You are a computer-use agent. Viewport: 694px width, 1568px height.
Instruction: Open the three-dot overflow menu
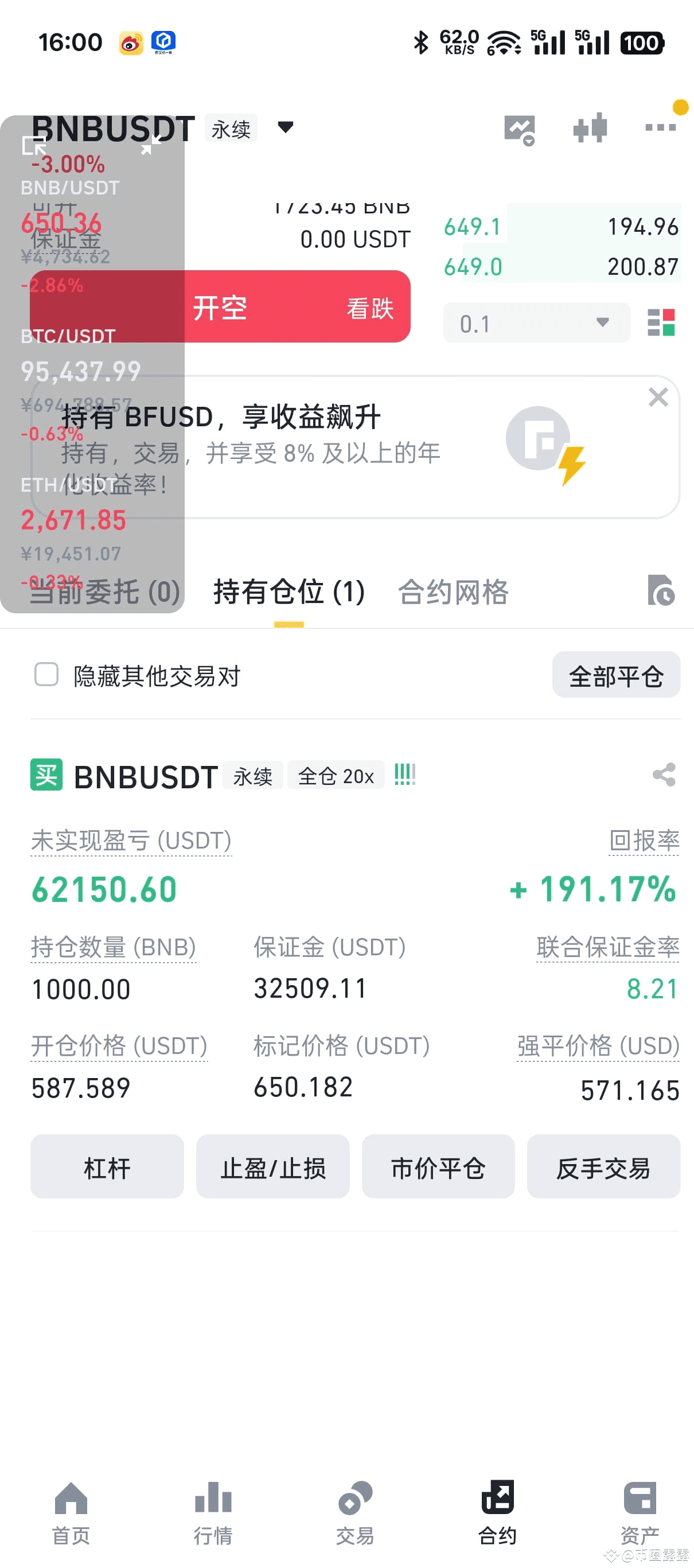(x=661, y=127)
